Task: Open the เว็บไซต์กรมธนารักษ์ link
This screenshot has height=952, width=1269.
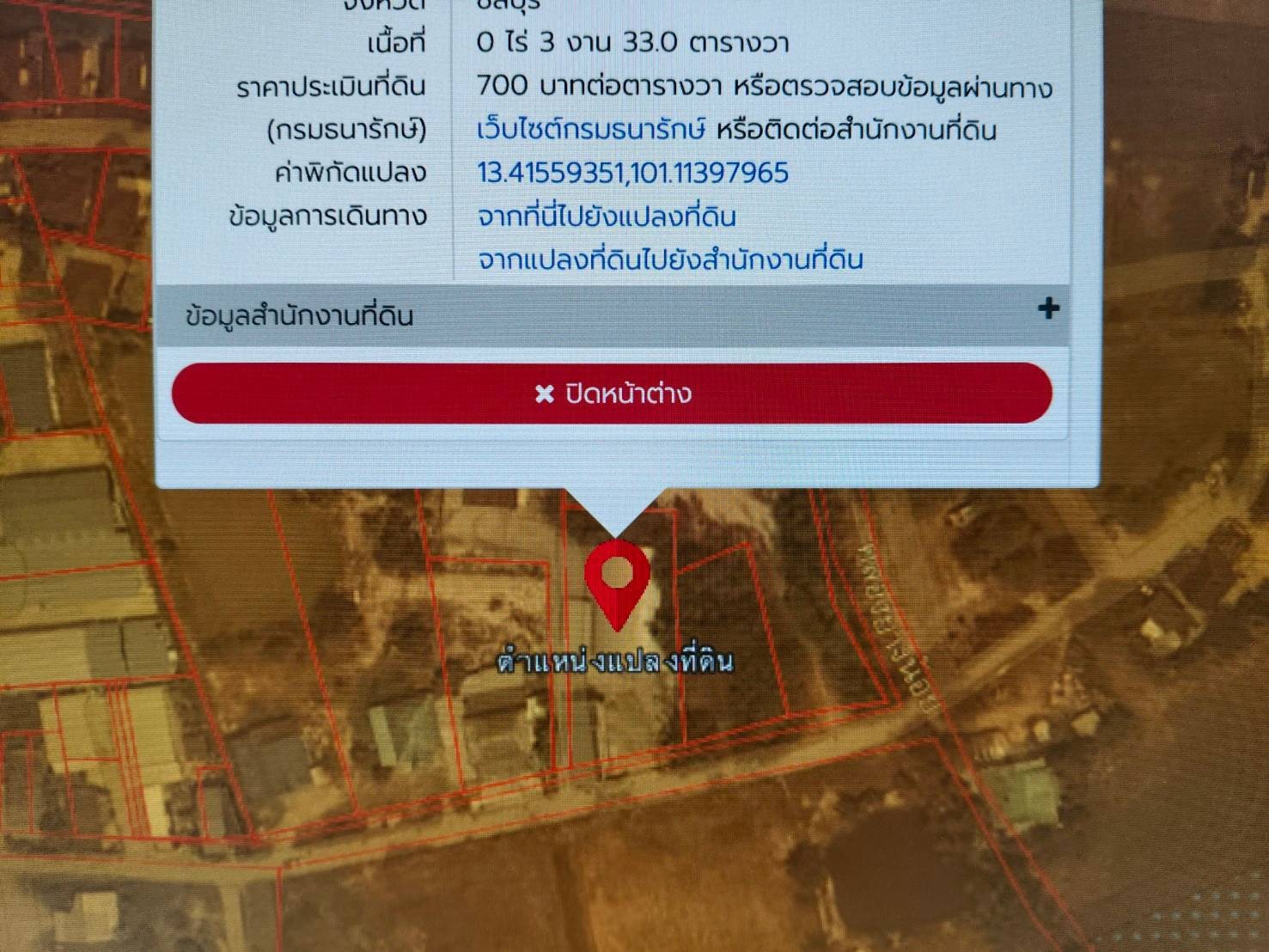Action: [591, 131]
